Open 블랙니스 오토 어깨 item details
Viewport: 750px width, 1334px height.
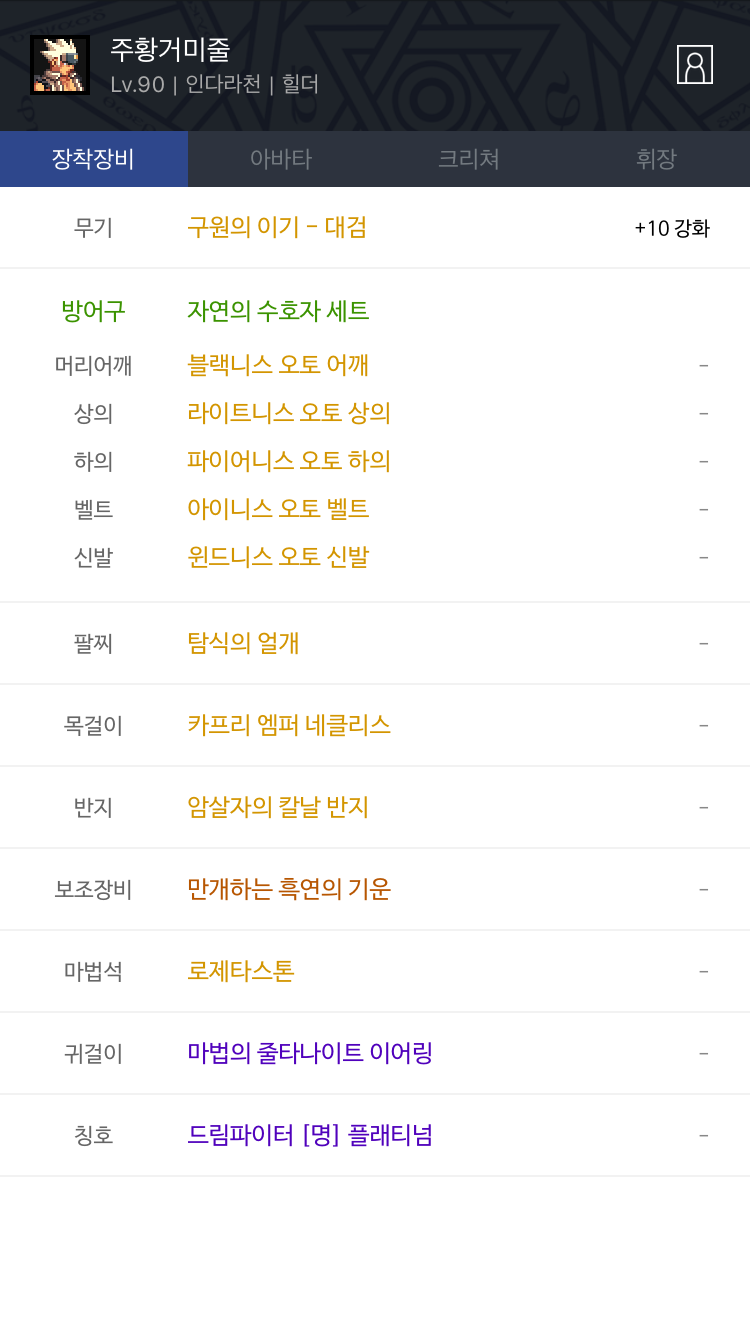click(x=278, y=365)
